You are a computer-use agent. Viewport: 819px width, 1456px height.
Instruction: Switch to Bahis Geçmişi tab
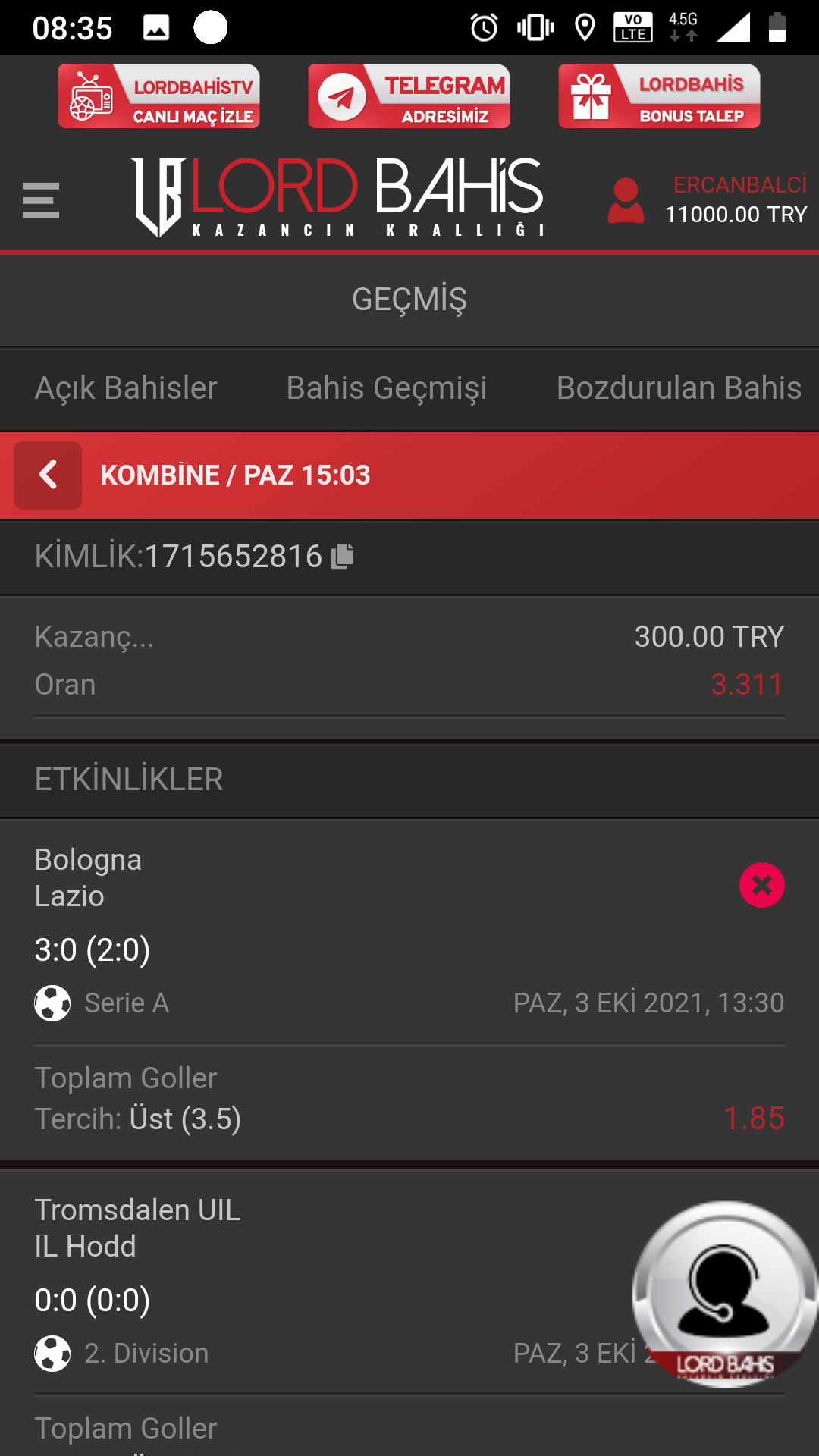(387, 388)
